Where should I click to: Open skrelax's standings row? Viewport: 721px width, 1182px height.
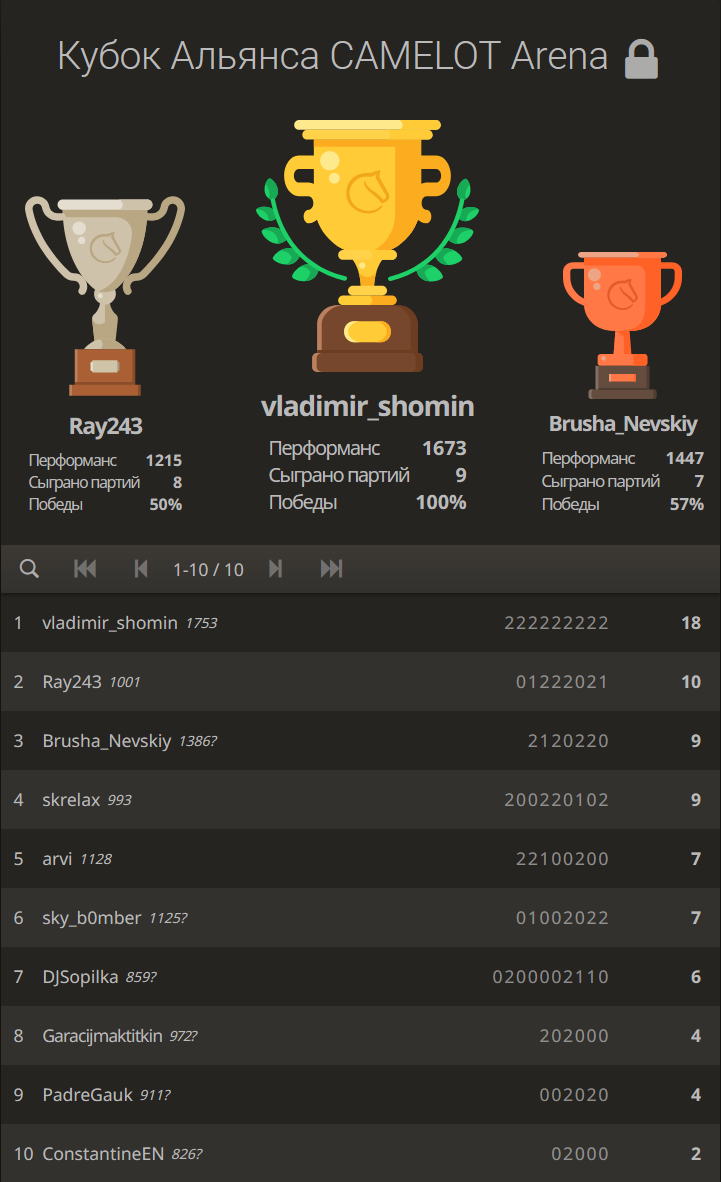point(360,800)
